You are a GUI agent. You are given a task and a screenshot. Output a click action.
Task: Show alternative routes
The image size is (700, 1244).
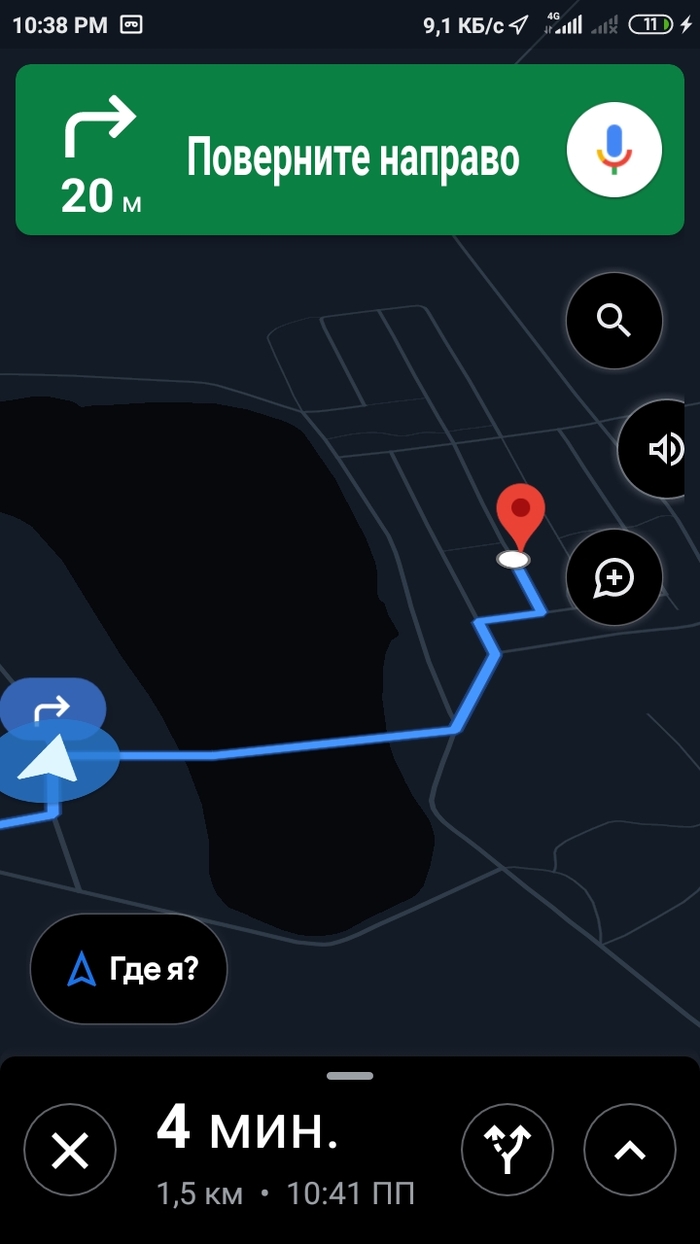[x=507, y=1151]
